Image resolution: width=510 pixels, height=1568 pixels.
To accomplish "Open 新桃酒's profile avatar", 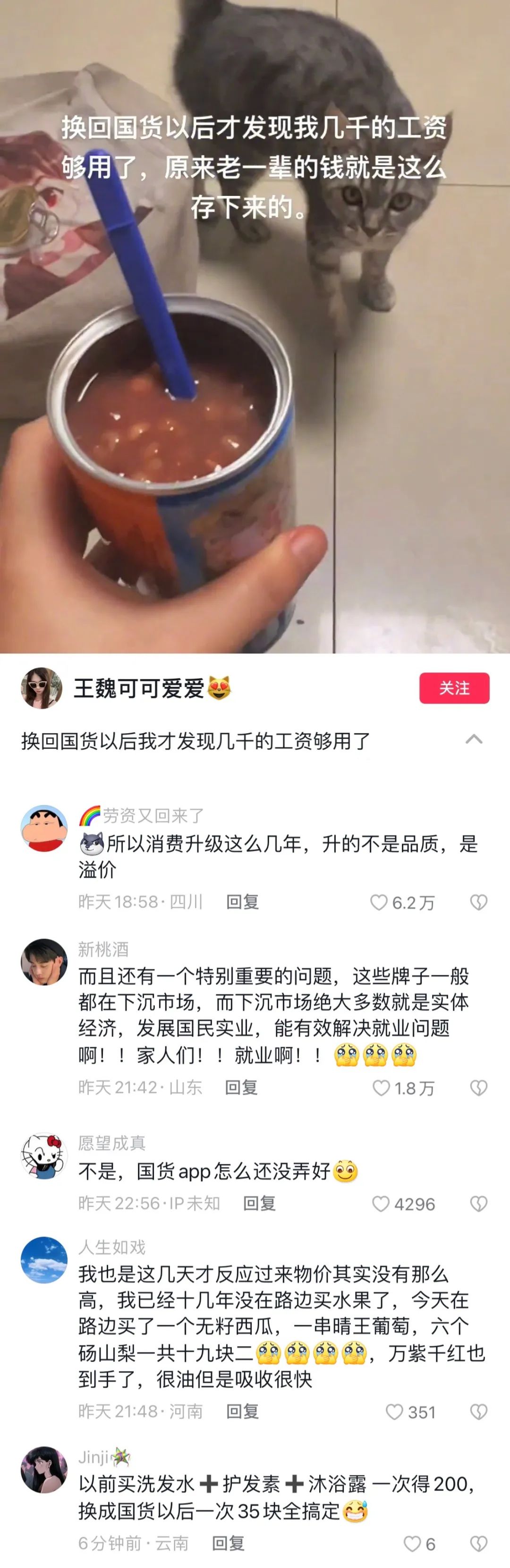I will click(x=44, y=962).
